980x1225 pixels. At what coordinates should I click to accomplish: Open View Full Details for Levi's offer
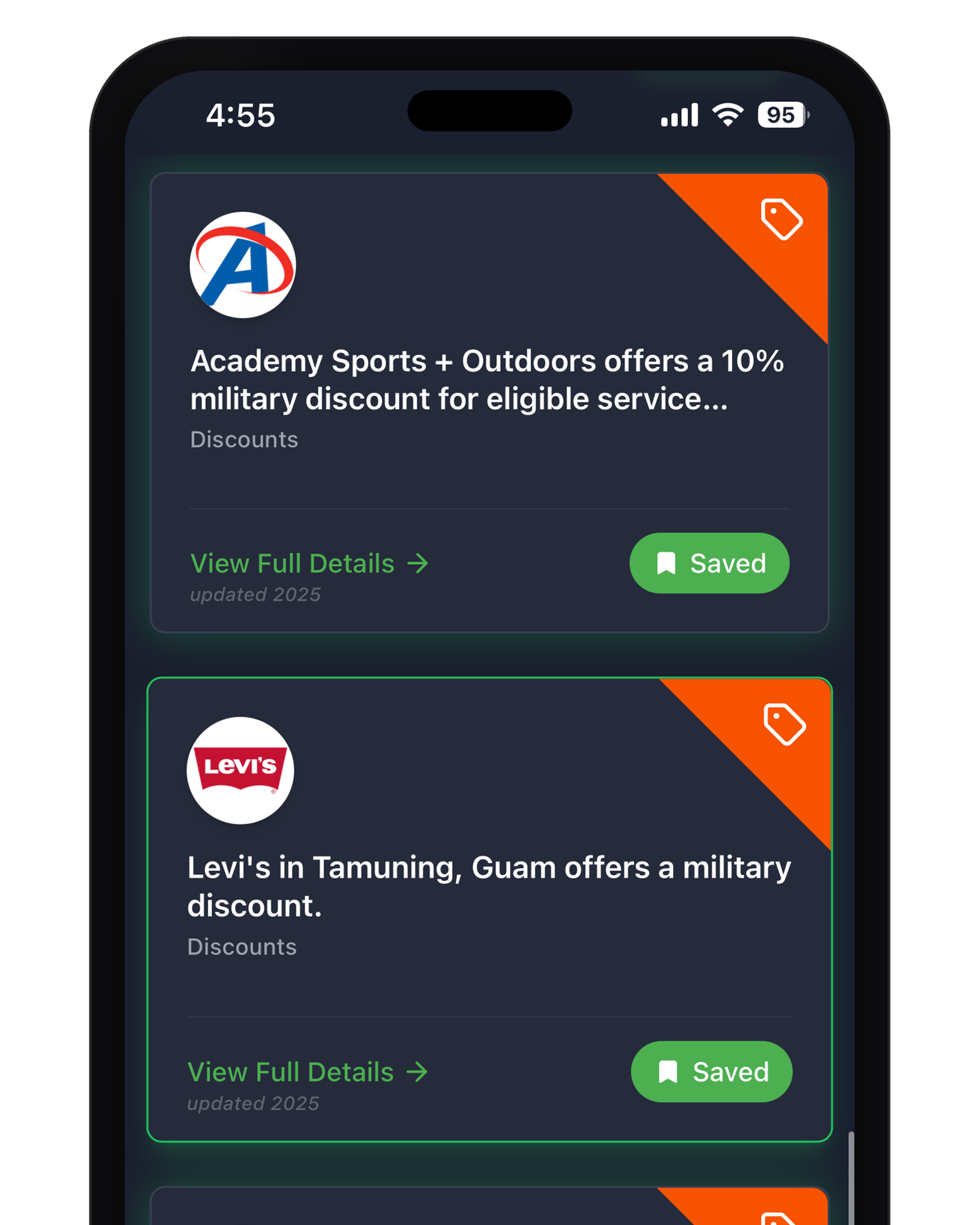(x=290, y=1072)
